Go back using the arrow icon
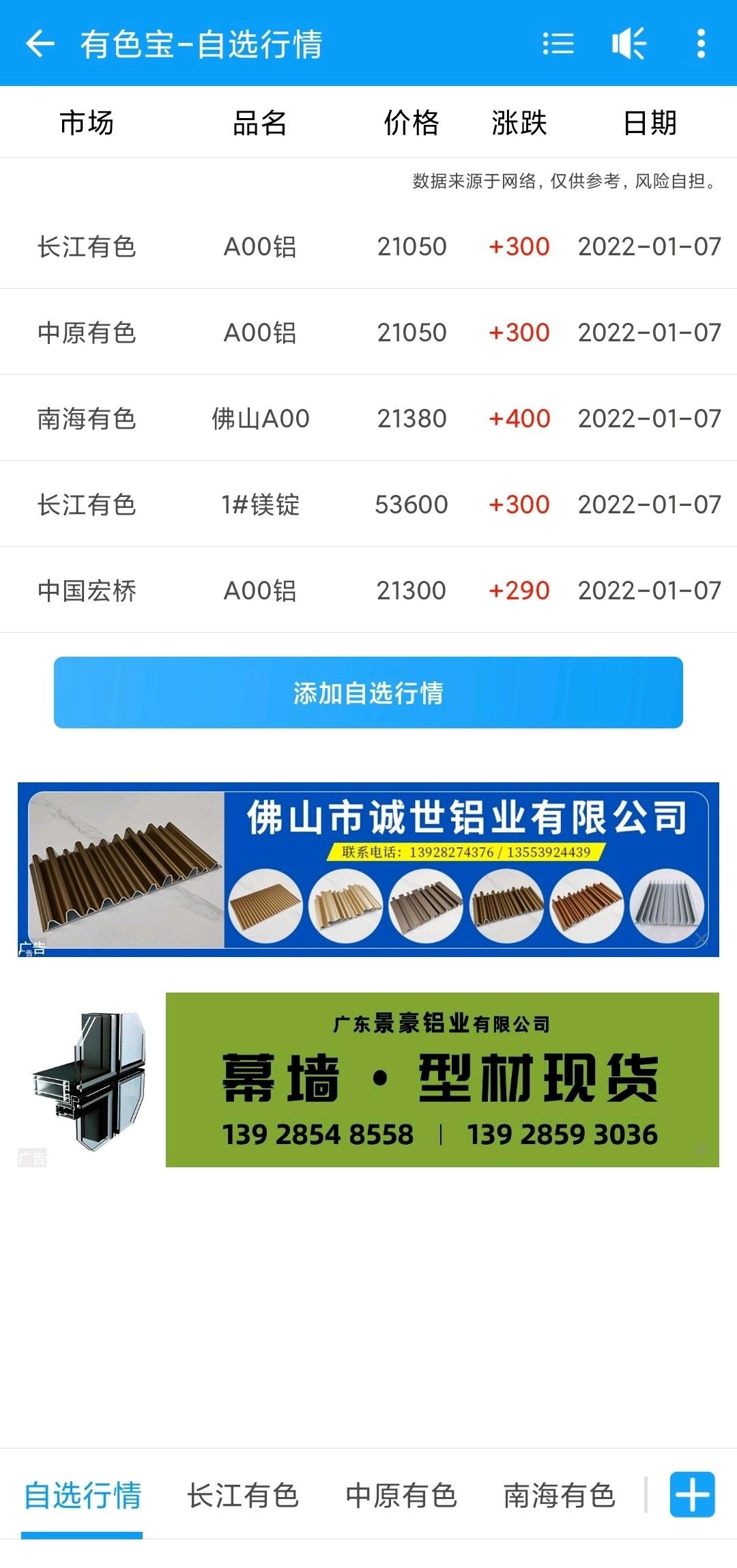The width and height of the screenshot is (737, 1568). click(x=40, y=44)
